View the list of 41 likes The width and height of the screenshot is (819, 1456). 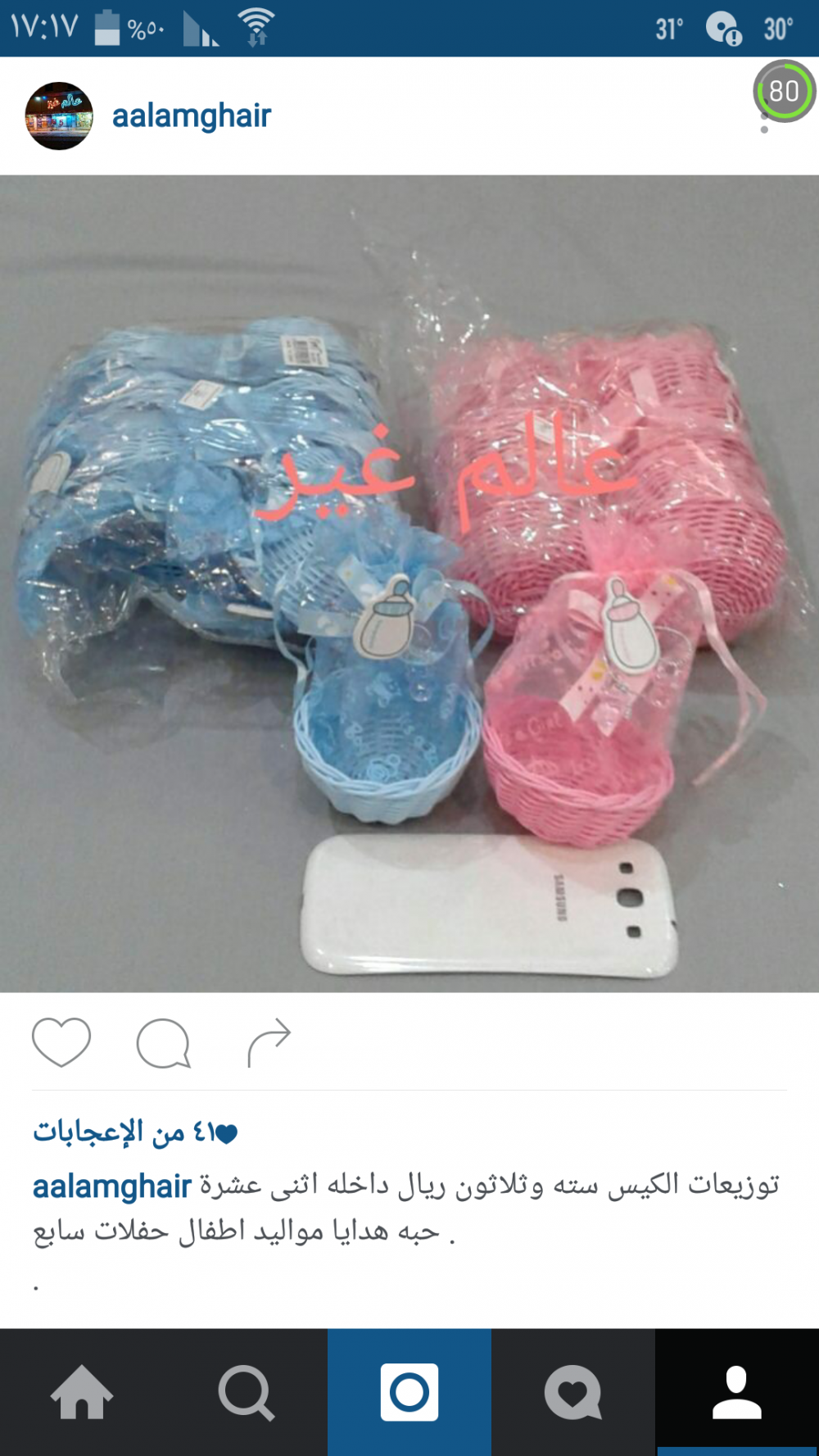pos(135,1132)
